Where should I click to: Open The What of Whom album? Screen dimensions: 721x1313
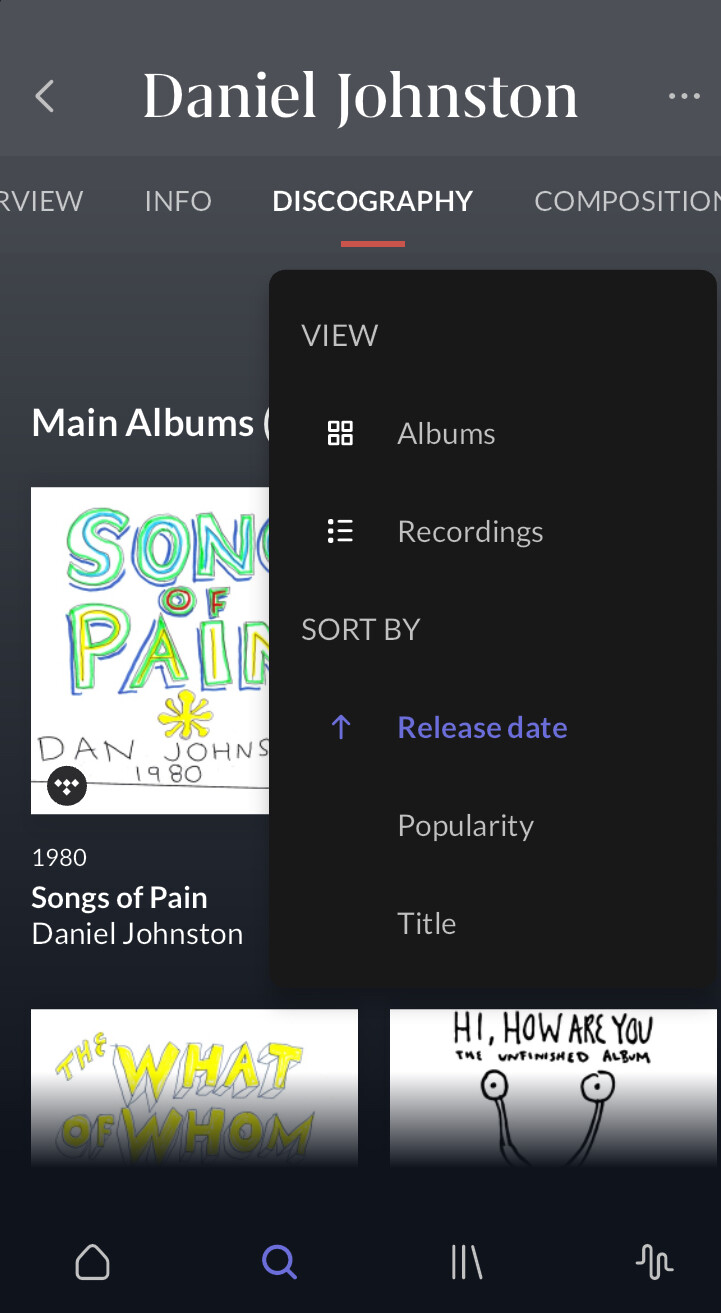click(194, 1088)
